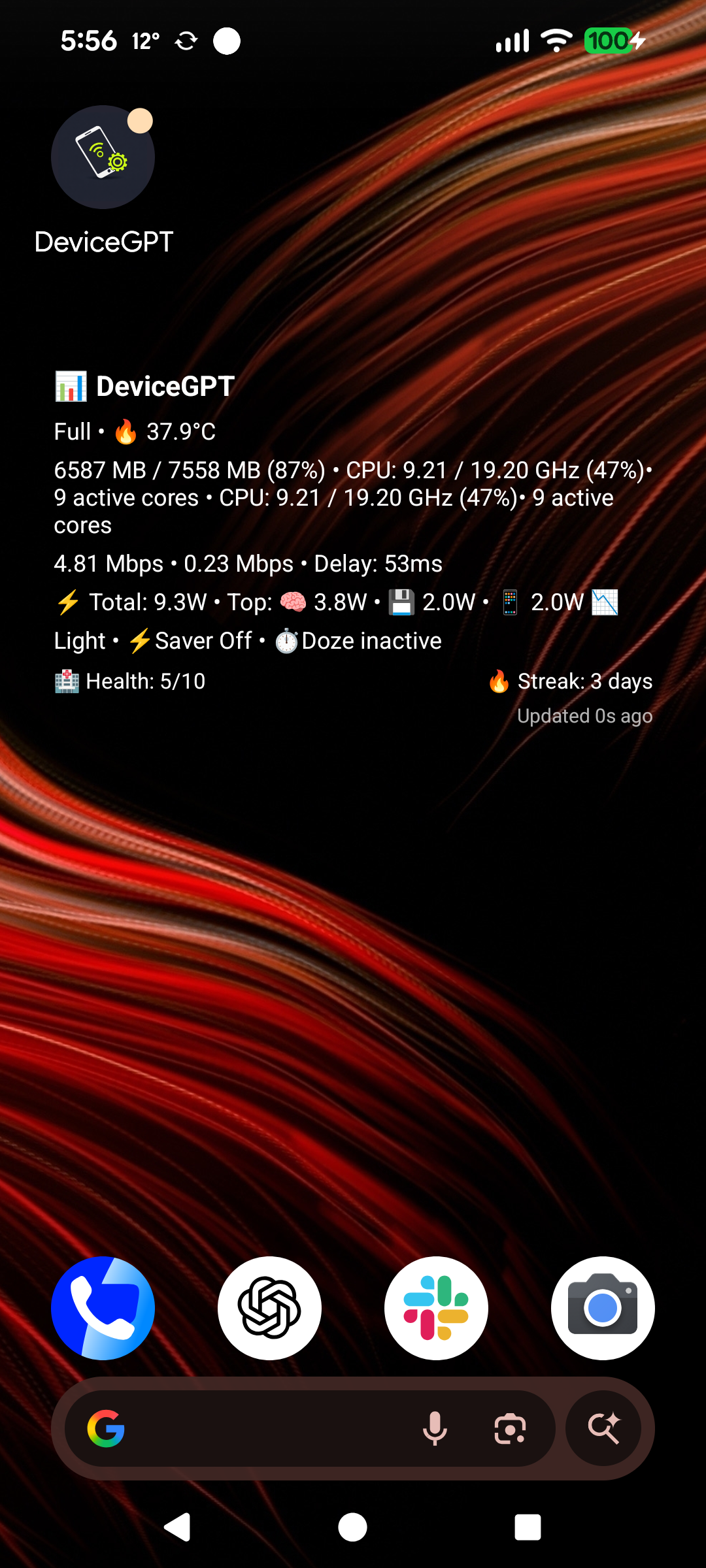Open the Camera app
Image resolution: width=706 pixels, height=1568 pixels.
603,1308
